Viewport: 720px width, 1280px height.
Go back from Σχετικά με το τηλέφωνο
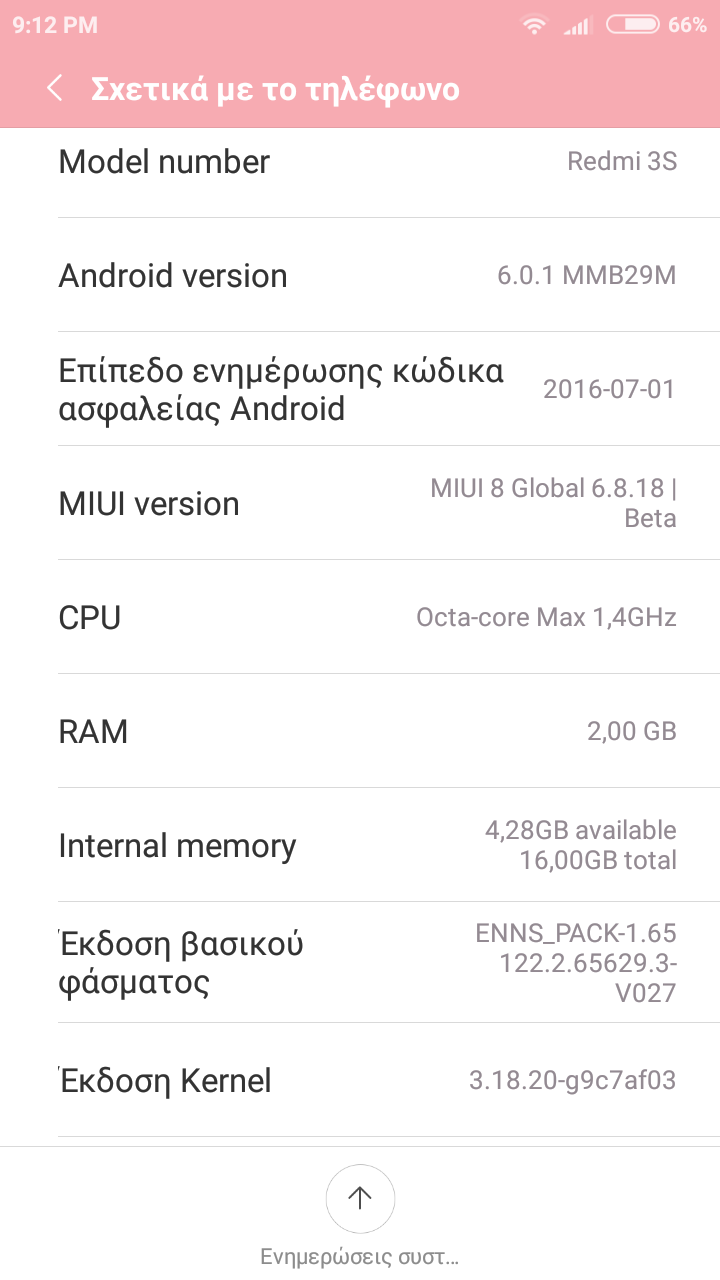click(55, 89)
